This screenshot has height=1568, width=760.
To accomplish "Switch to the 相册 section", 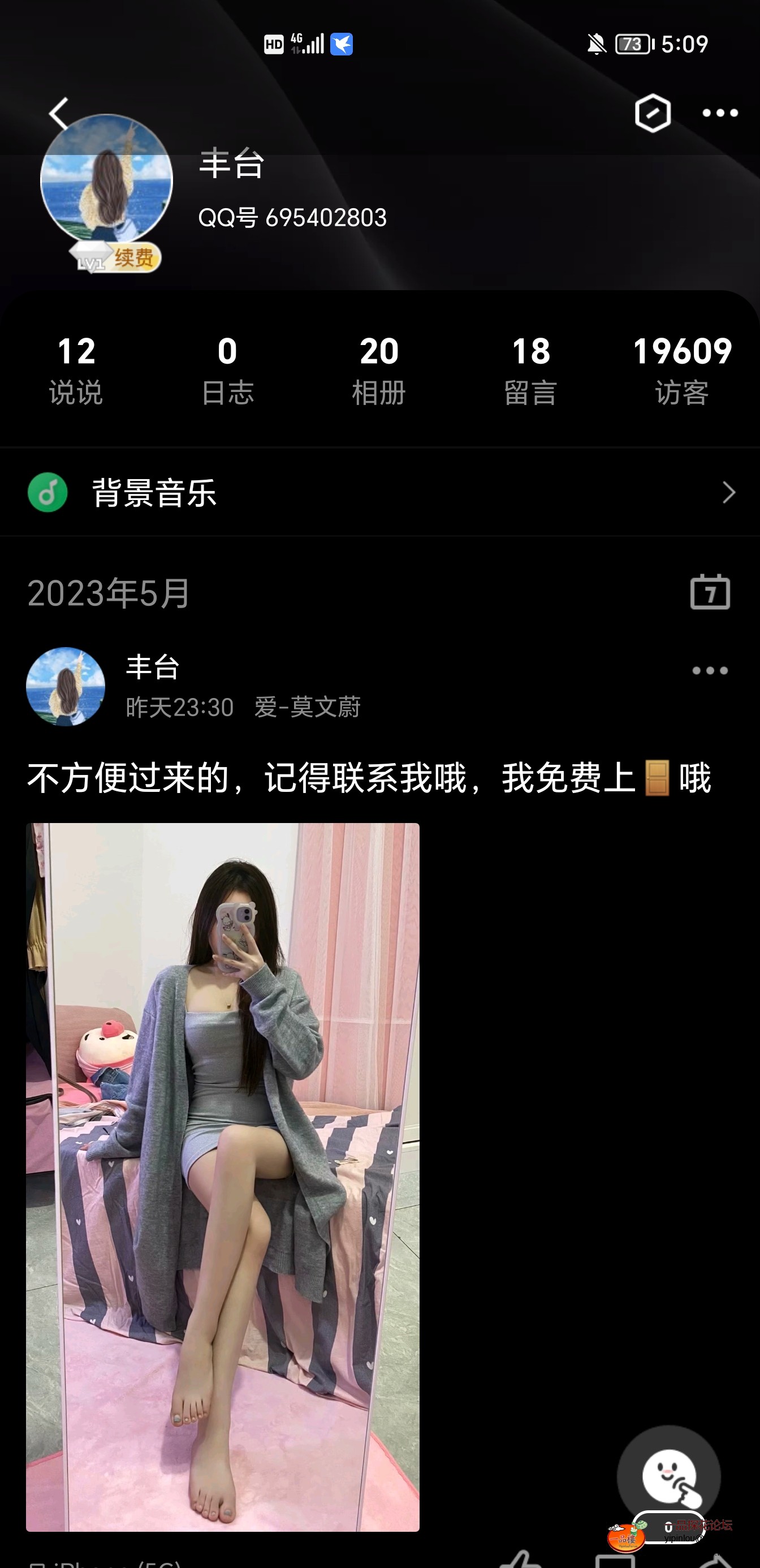I will pos(379,365).
